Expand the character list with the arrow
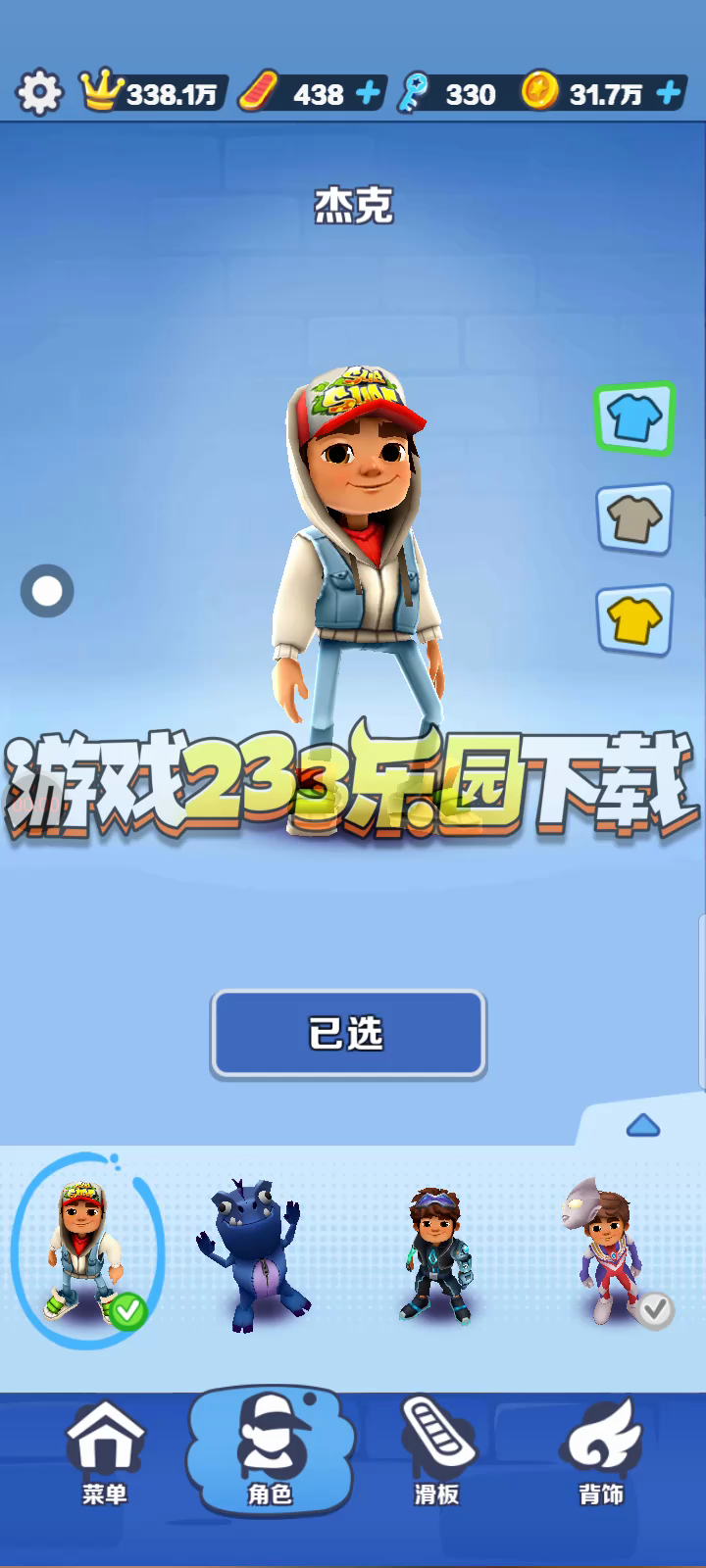Viewport: 706px width, 1568px height. tap(642, 1125)
